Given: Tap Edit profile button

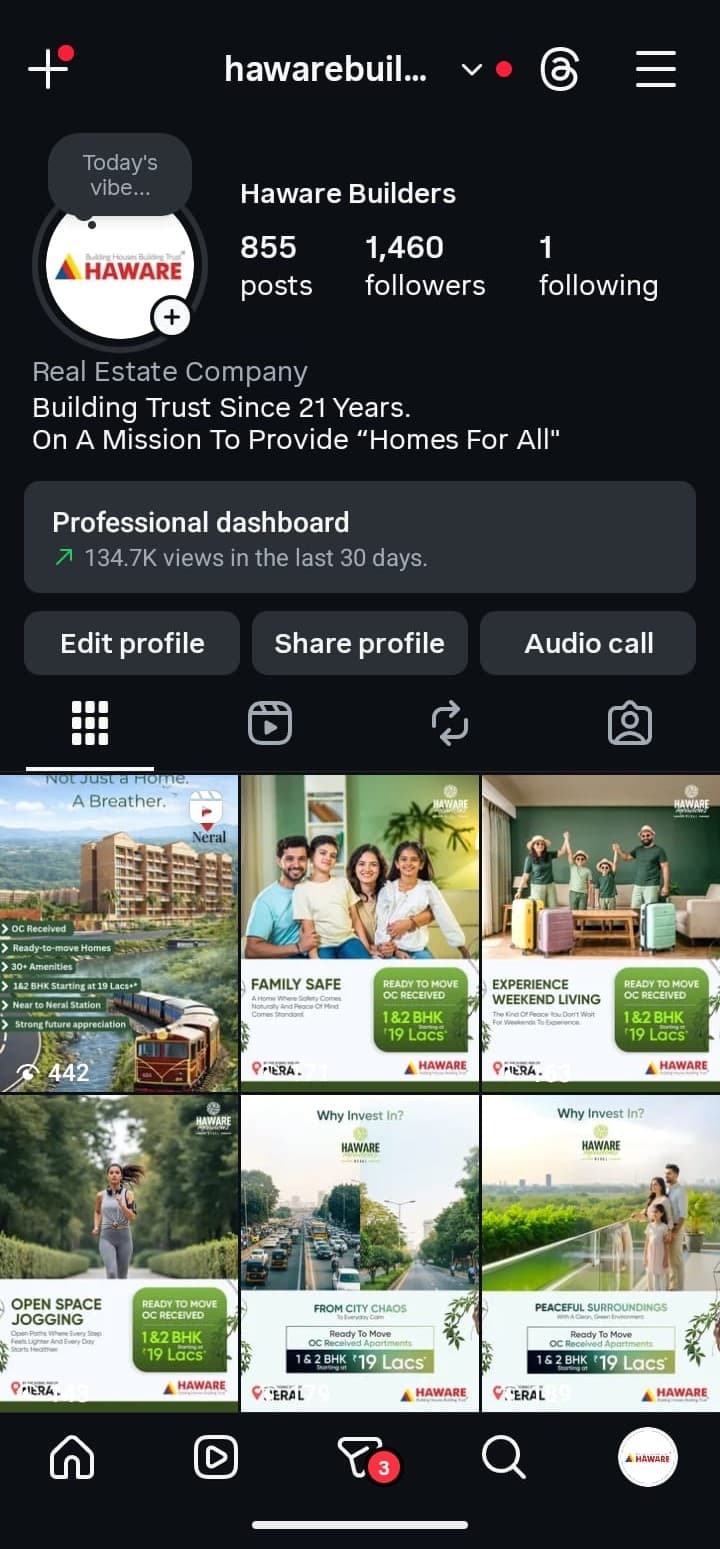Looking at the screenshot, I should (x=132, y=643).
